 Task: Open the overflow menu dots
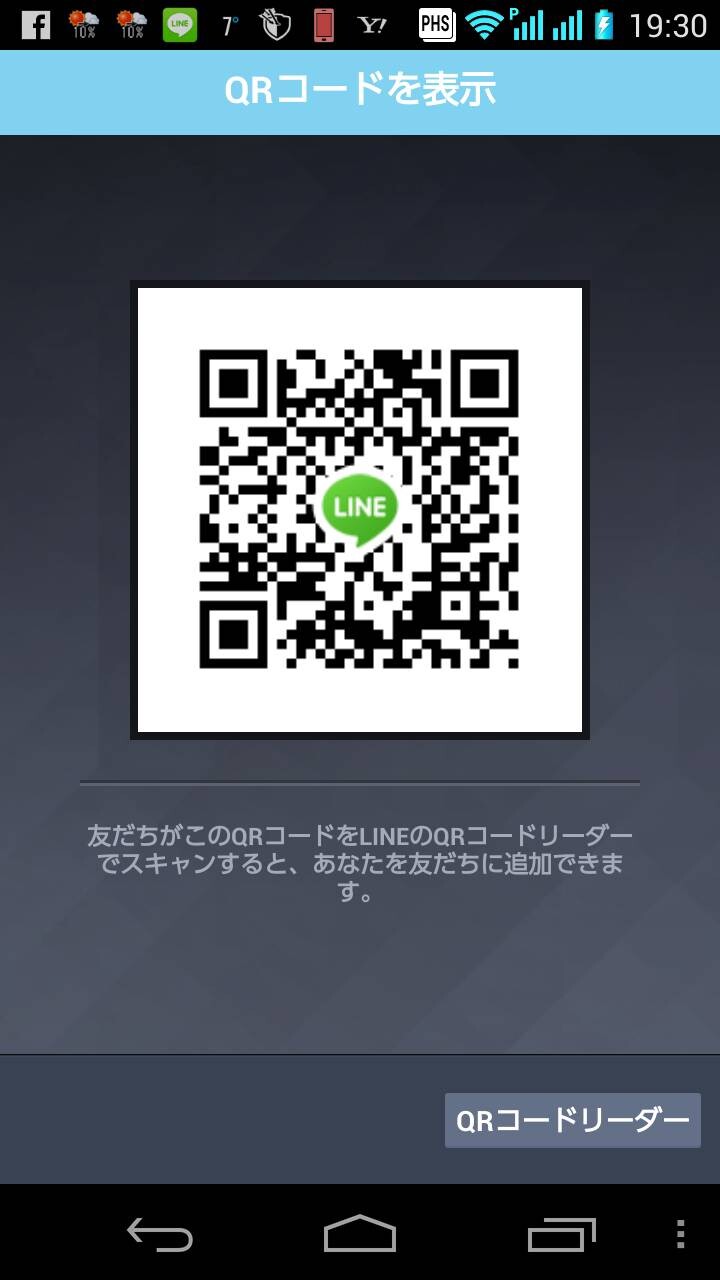click(x=681, y=1234)
